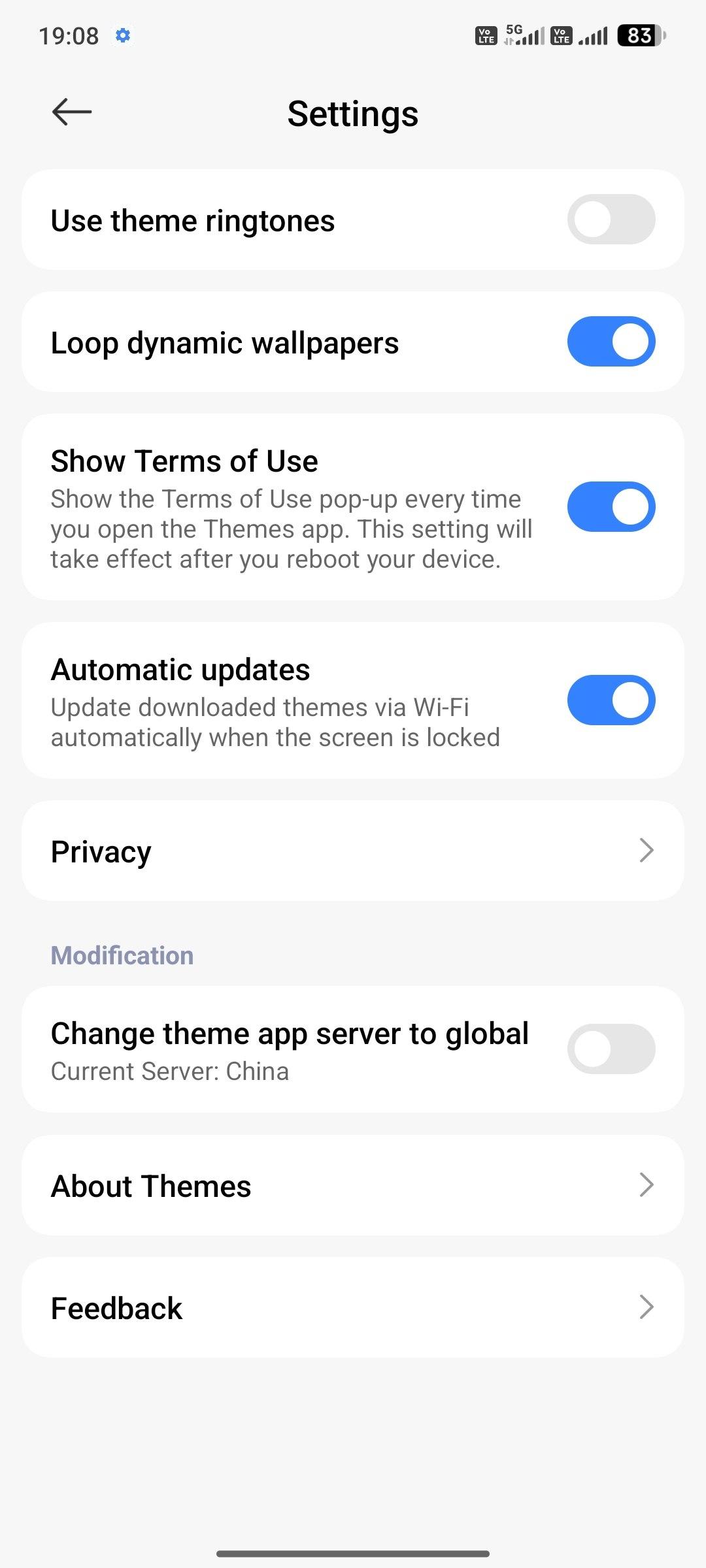Disable Show Terms of Use
The height and width of the screenshot is (1568, 706).
coord(611,507)
